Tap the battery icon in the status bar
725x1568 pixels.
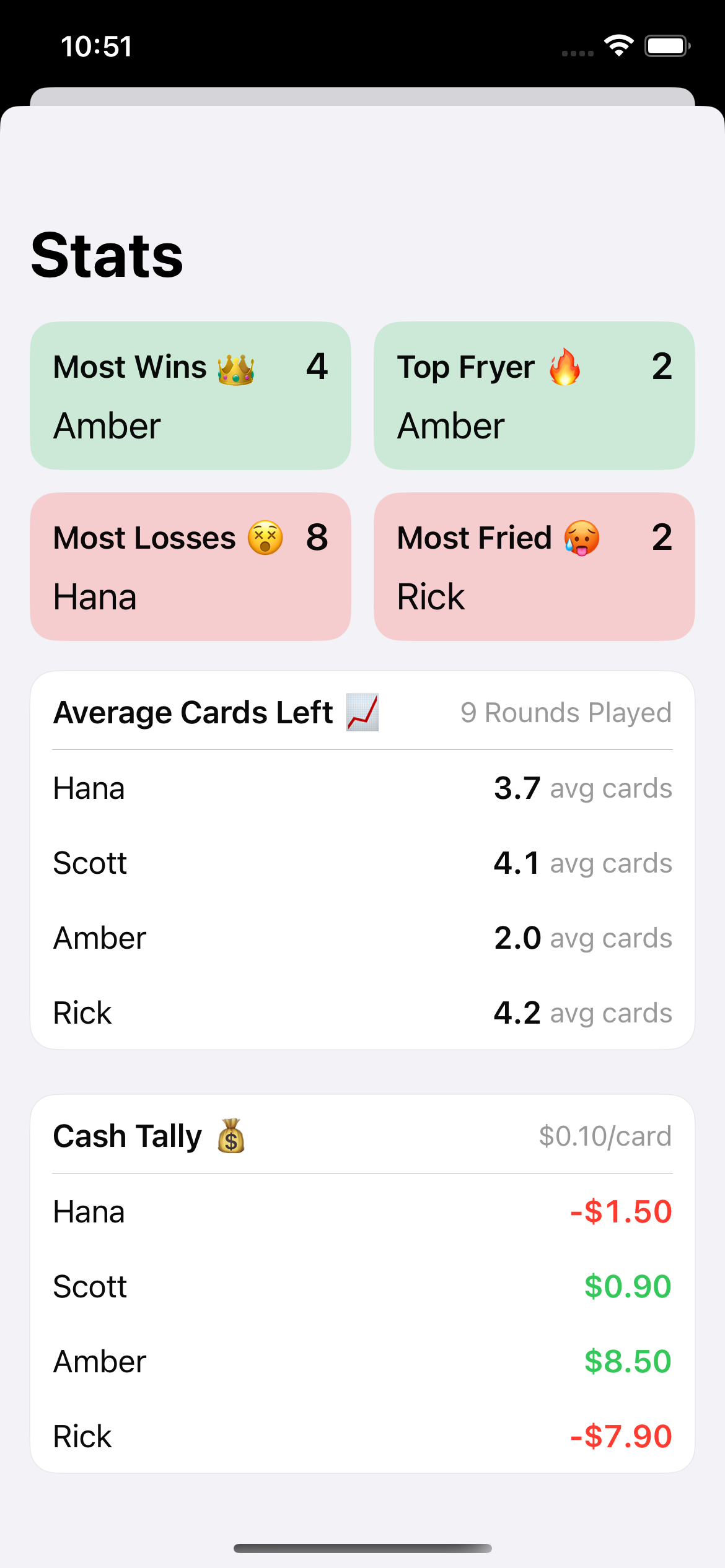point(666,45)
